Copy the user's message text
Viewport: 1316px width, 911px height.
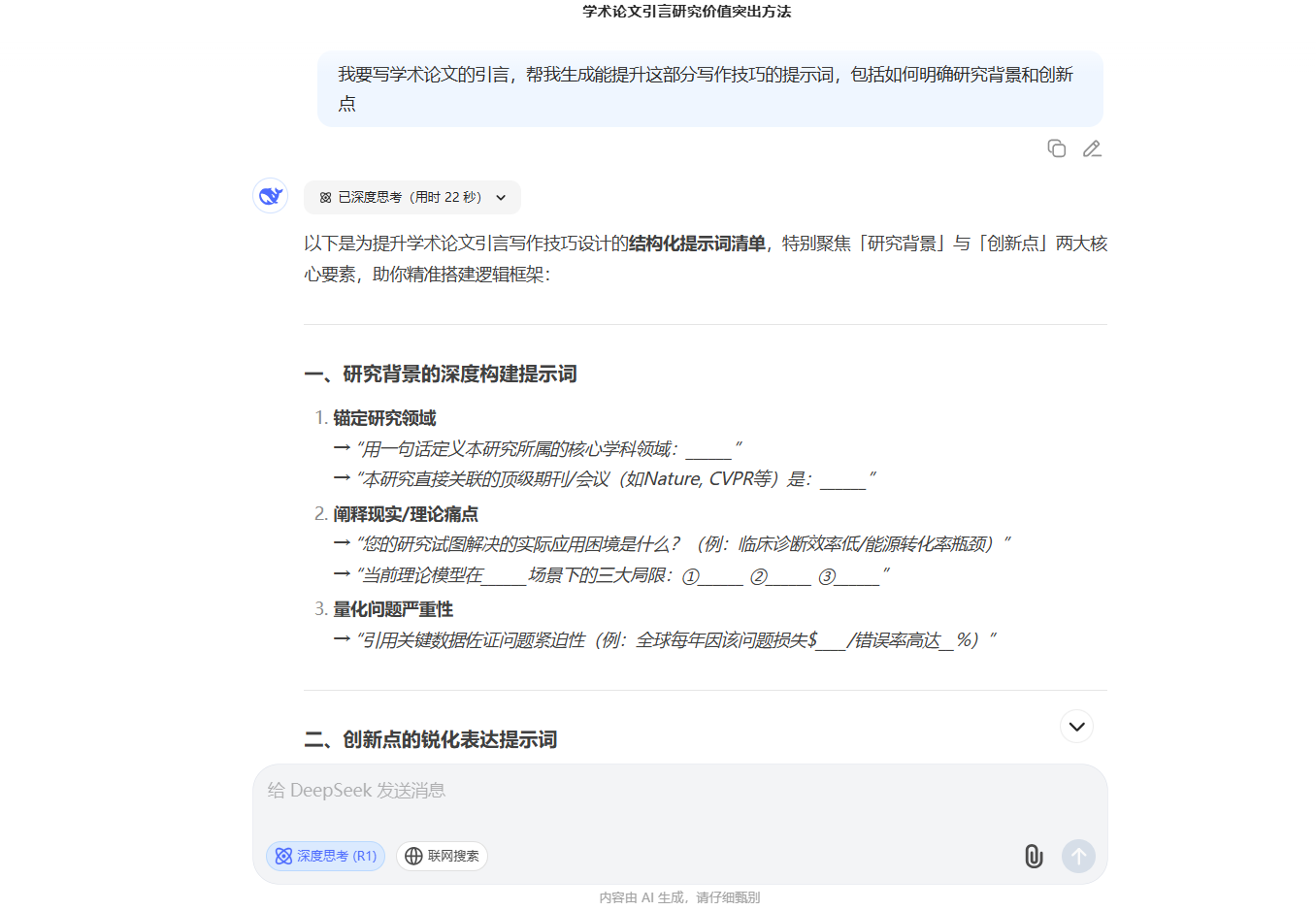[x=1057, y=148]
